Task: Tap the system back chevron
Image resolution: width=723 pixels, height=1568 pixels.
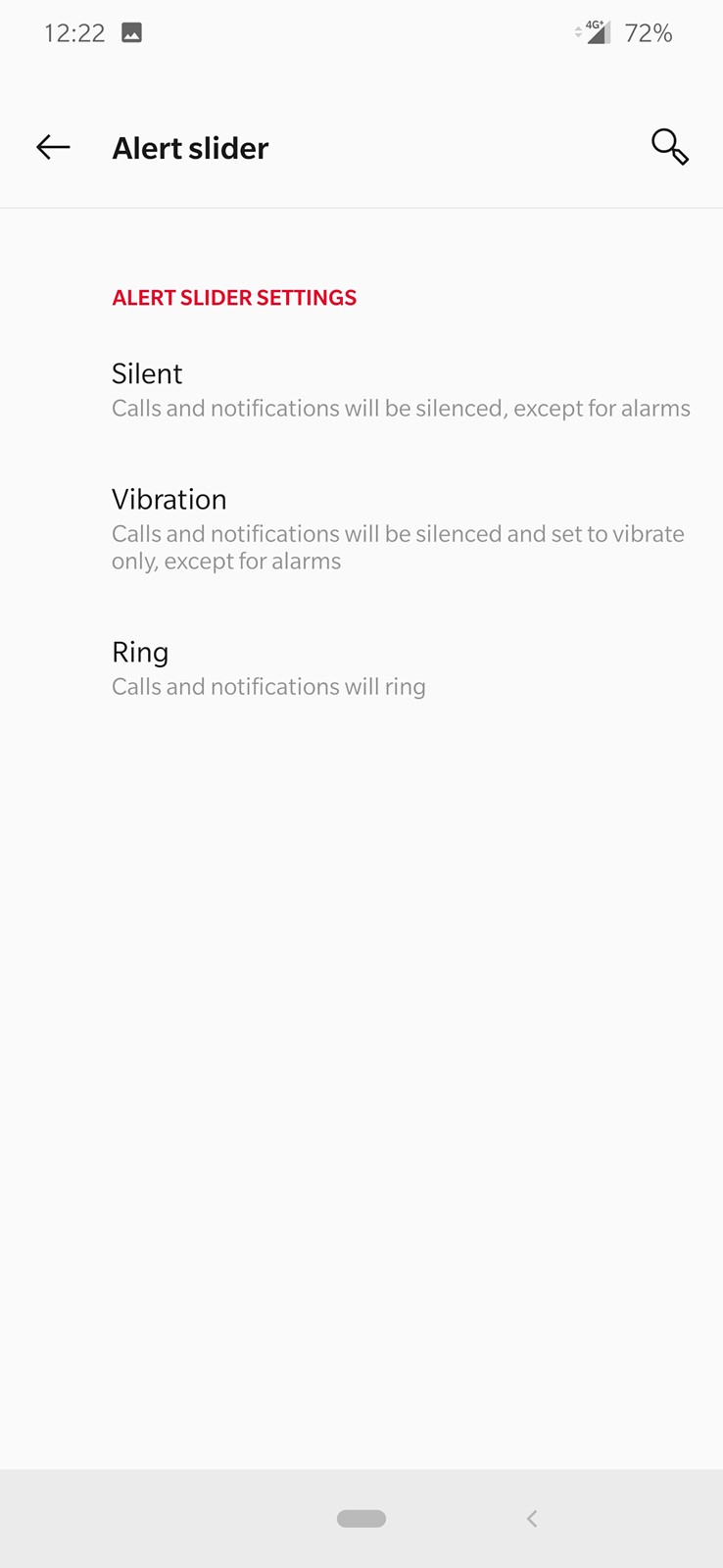Action: coord(532,1518)
